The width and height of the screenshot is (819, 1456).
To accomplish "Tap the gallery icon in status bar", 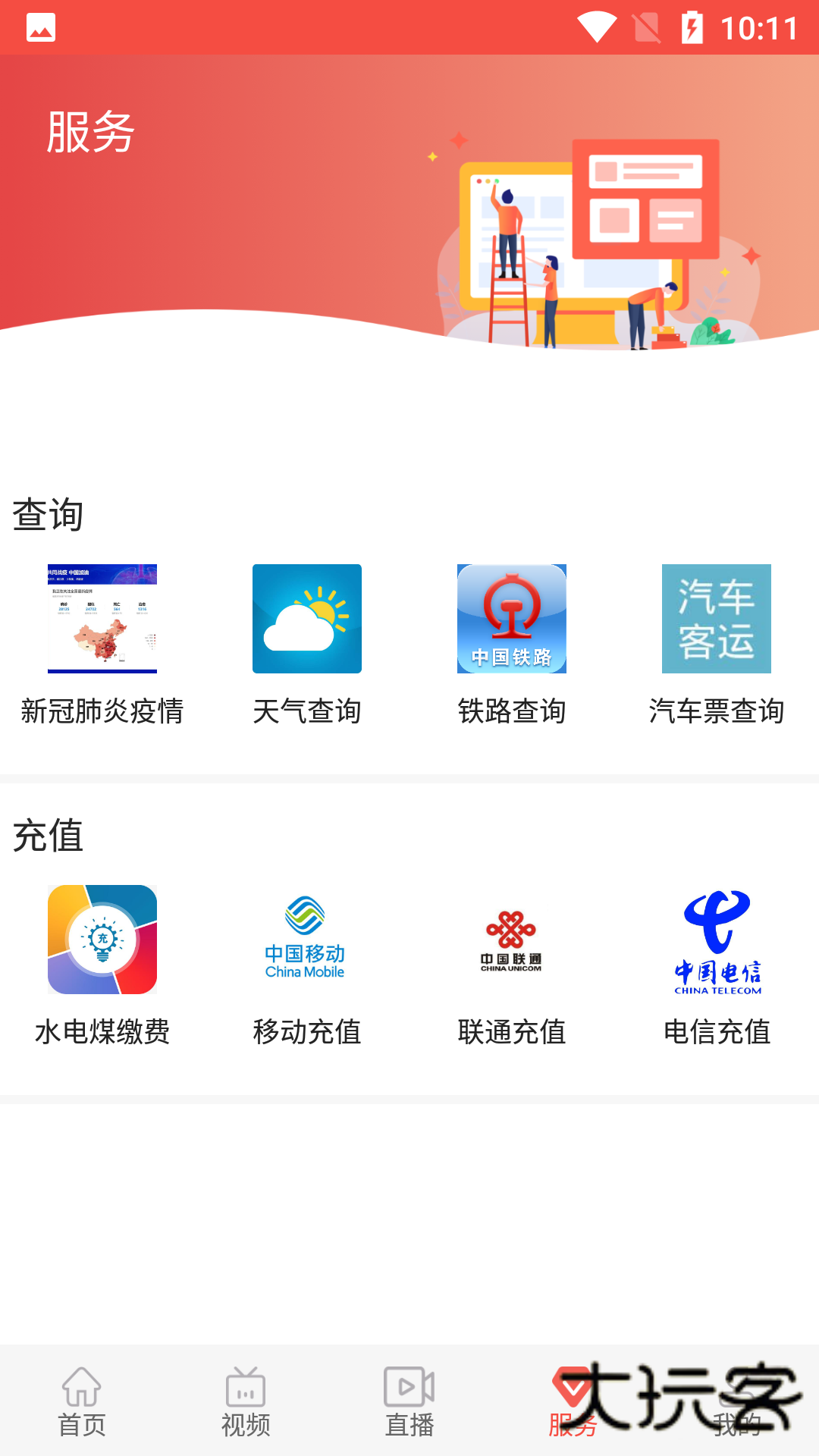I will pos(42,27).
